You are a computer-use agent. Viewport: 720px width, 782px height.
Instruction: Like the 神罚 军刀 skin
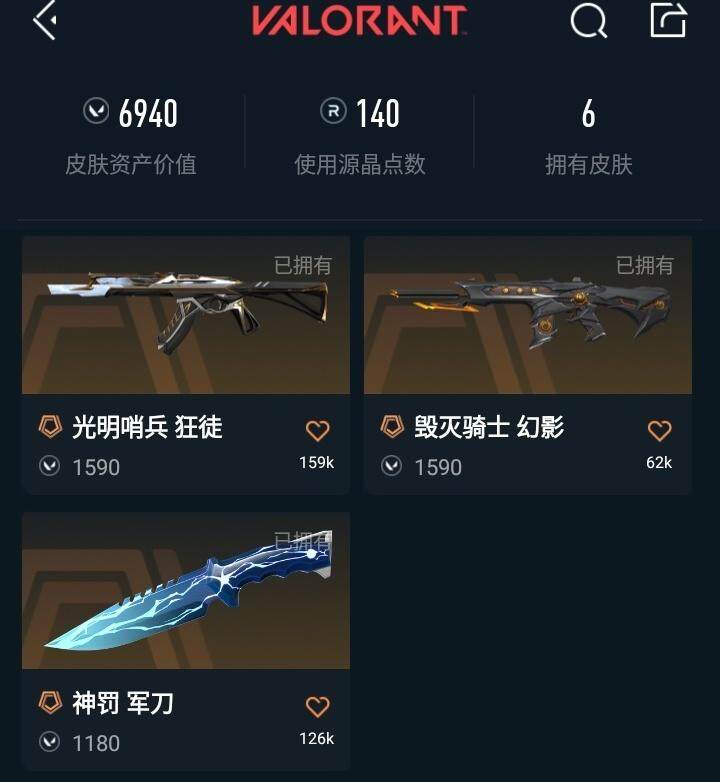point(317,707)
